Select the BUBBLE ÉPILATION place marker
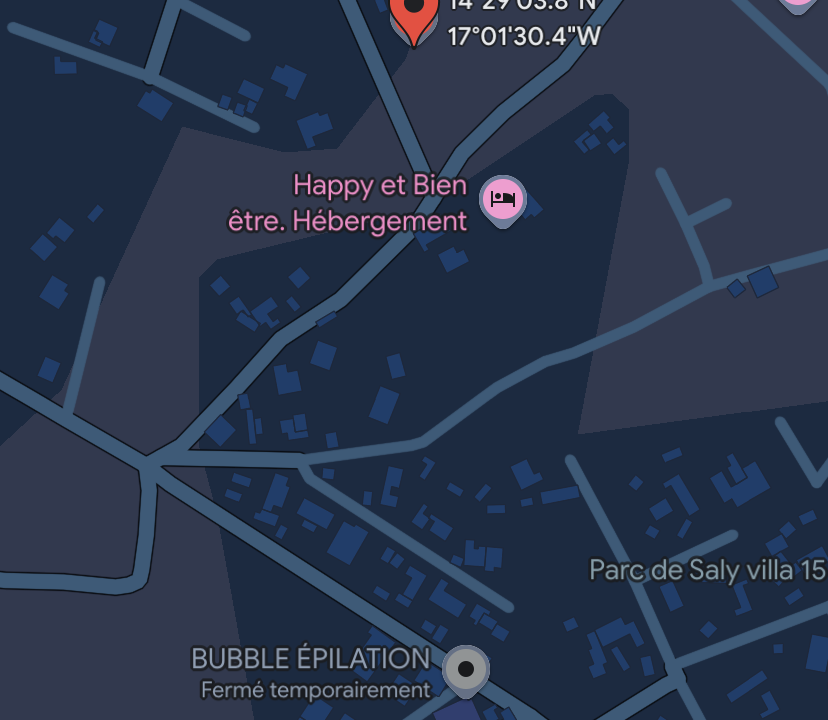This screenshot has width=828, height=720. coord(465,669)
